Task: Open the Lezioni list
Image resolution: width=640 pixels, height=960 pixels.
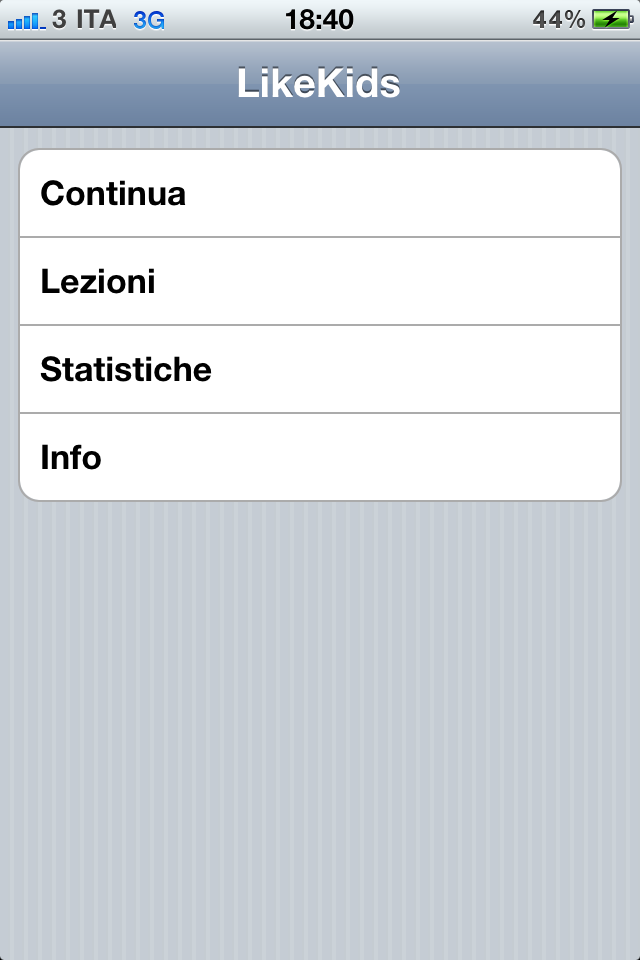Action: coord(320,282)
